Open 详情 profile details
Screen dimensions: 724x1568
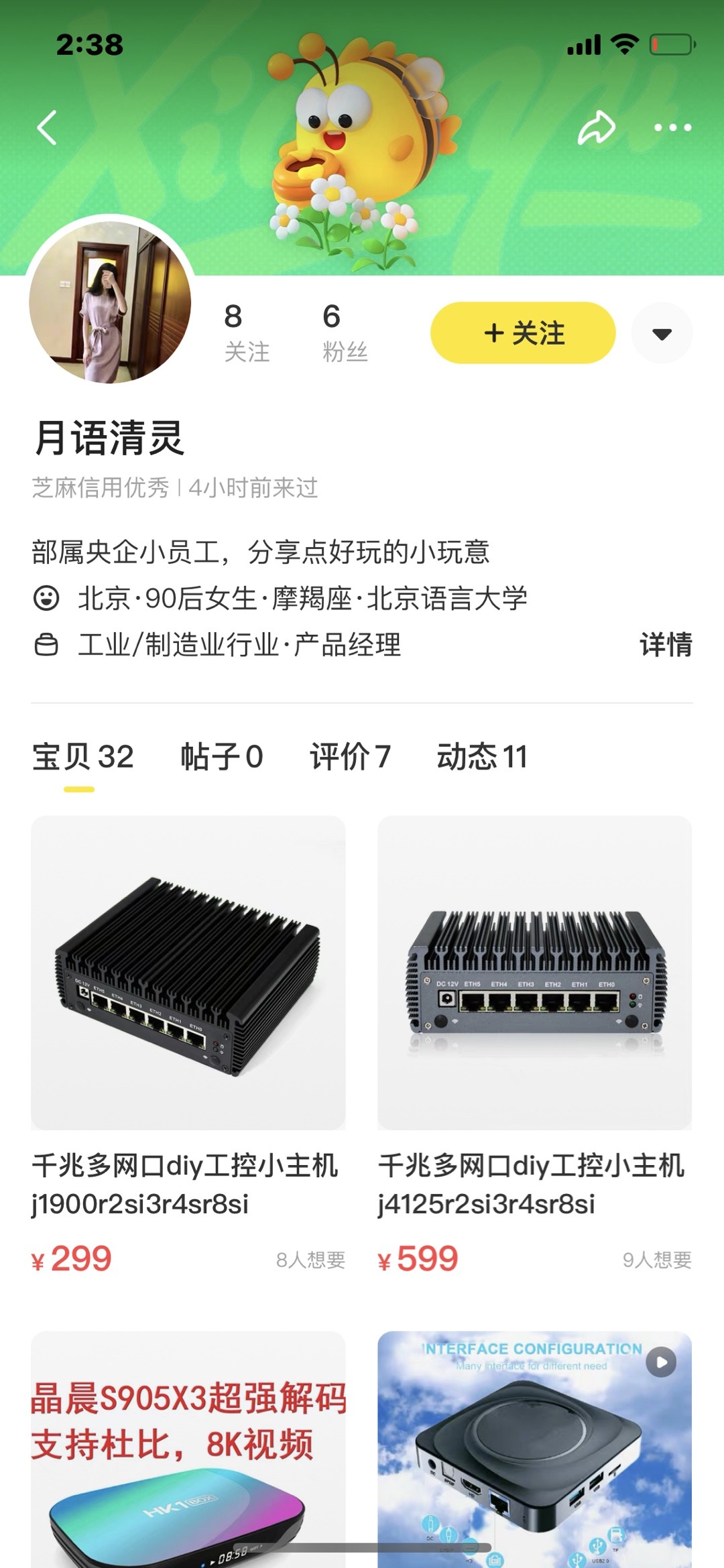coord(665,645)
